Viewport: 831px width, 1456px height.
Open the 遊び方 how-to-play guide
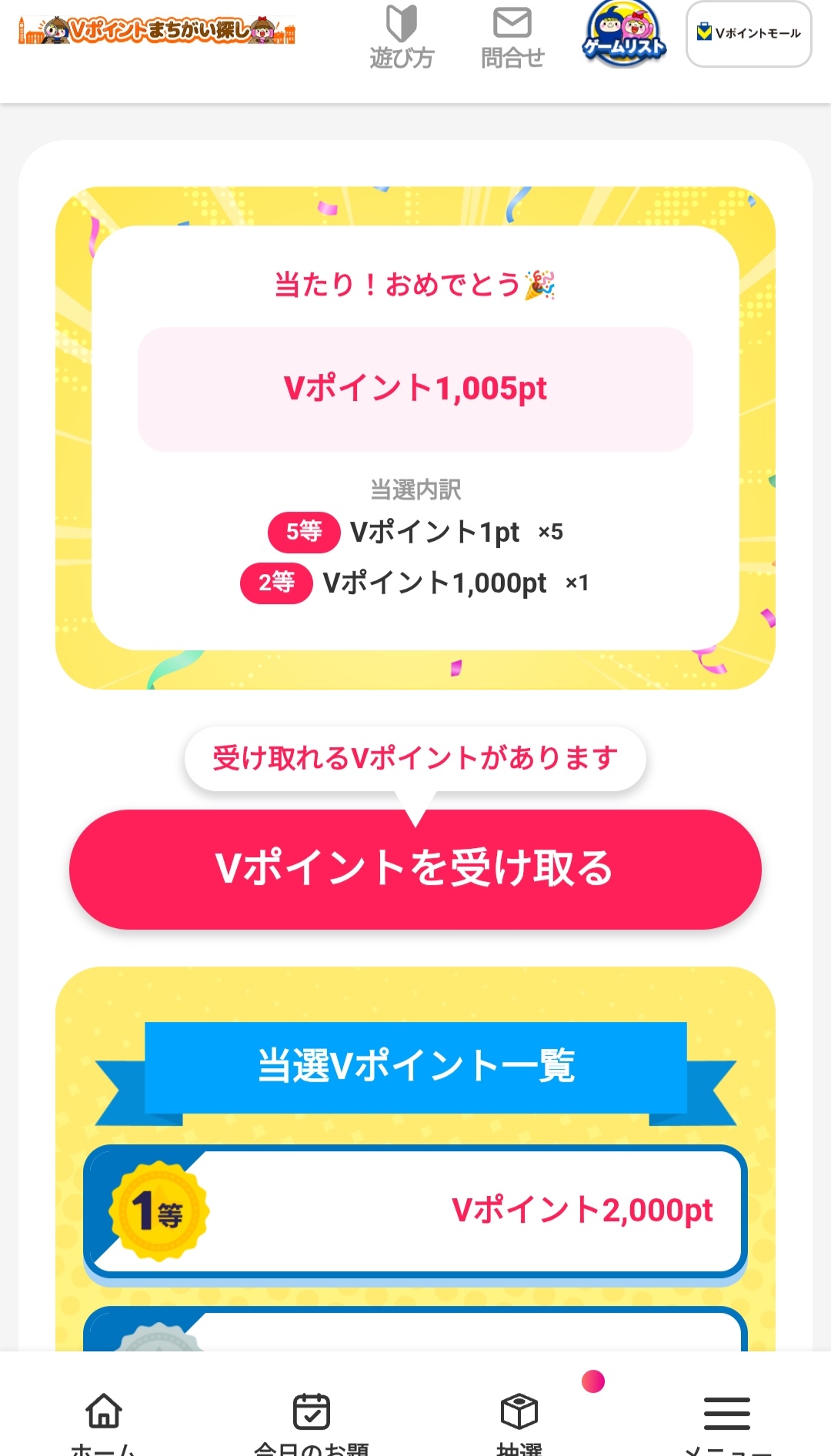[x=401, y=37]
